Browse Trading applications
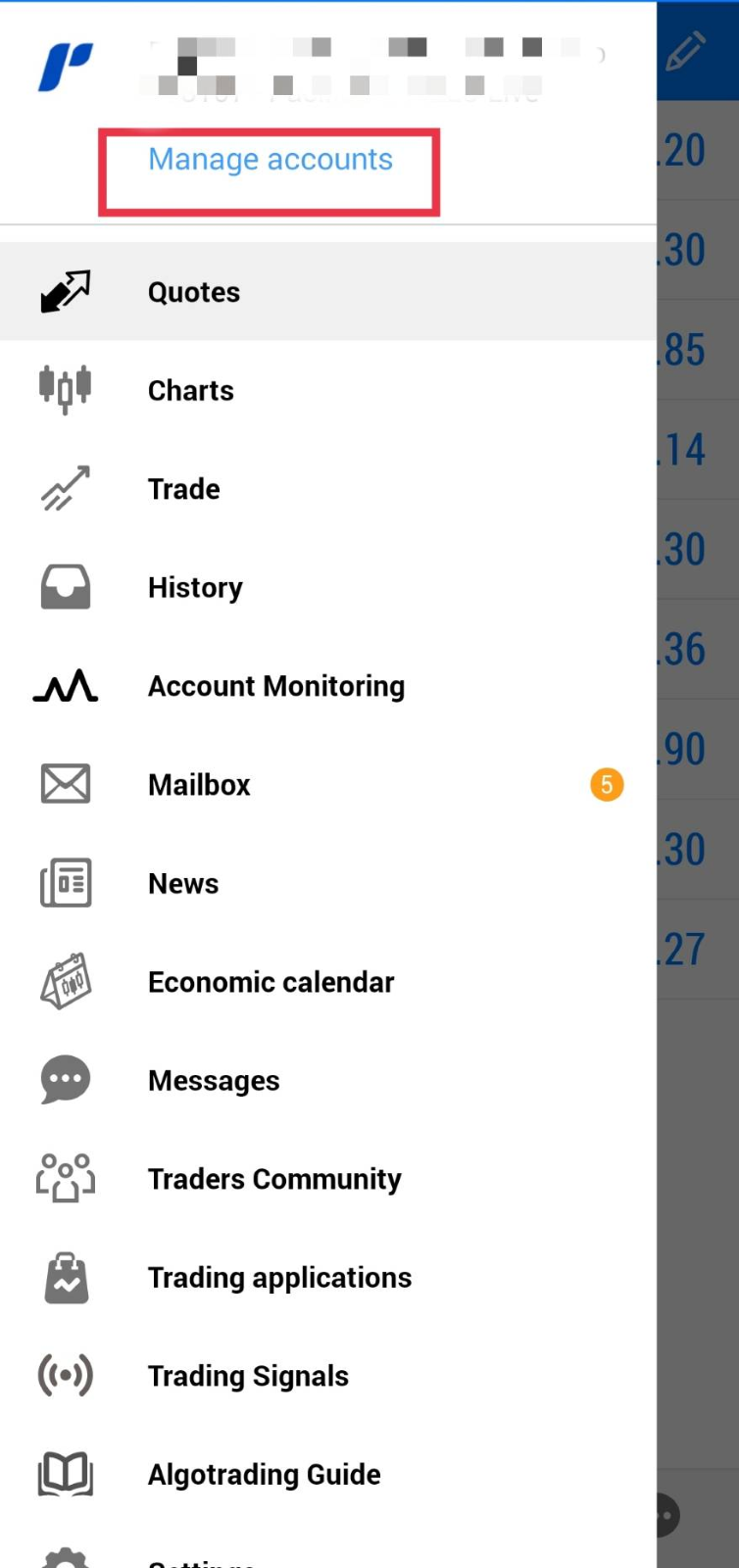Image resolution: width=739 pixels, height=1568 pixels. 279,1278
